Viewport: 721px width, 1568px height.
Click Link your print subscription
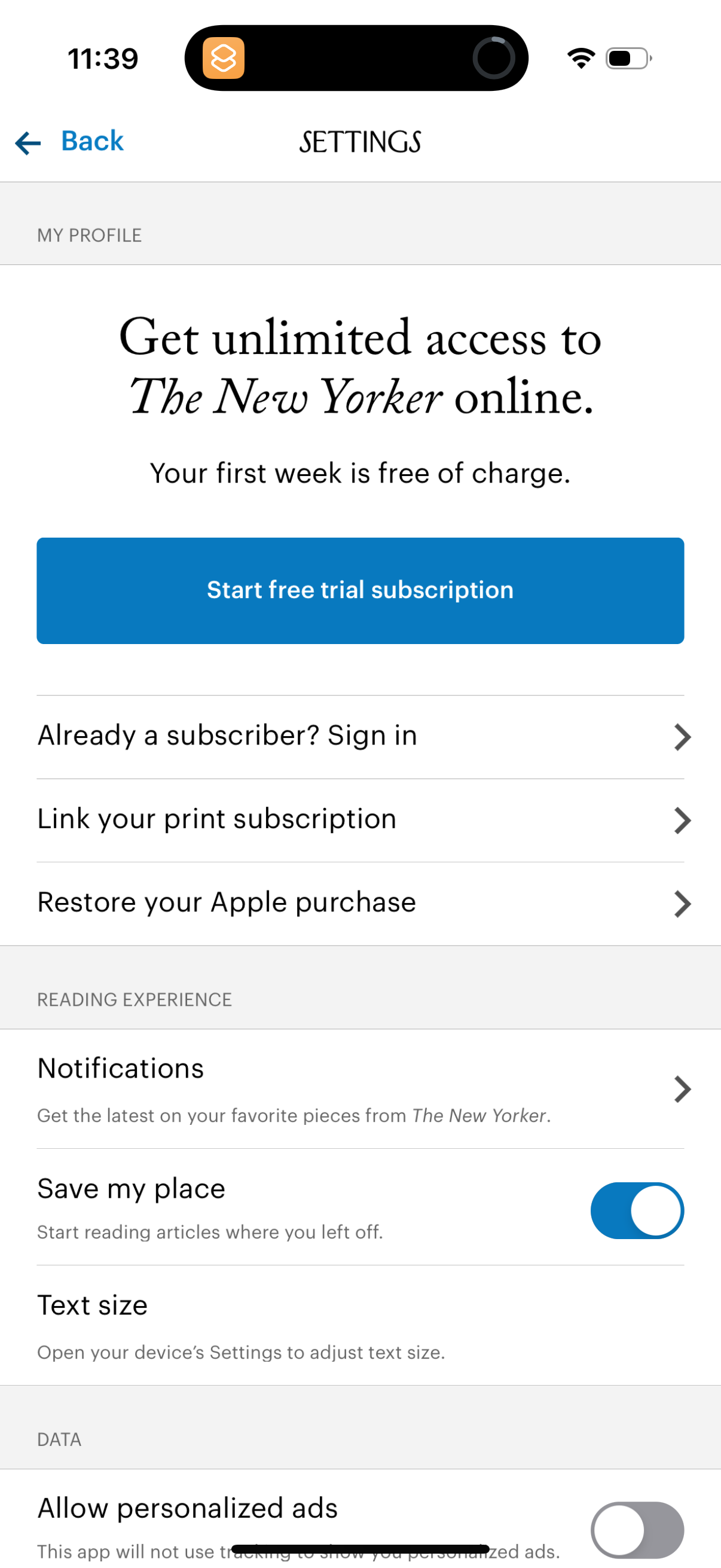[216, 818]
